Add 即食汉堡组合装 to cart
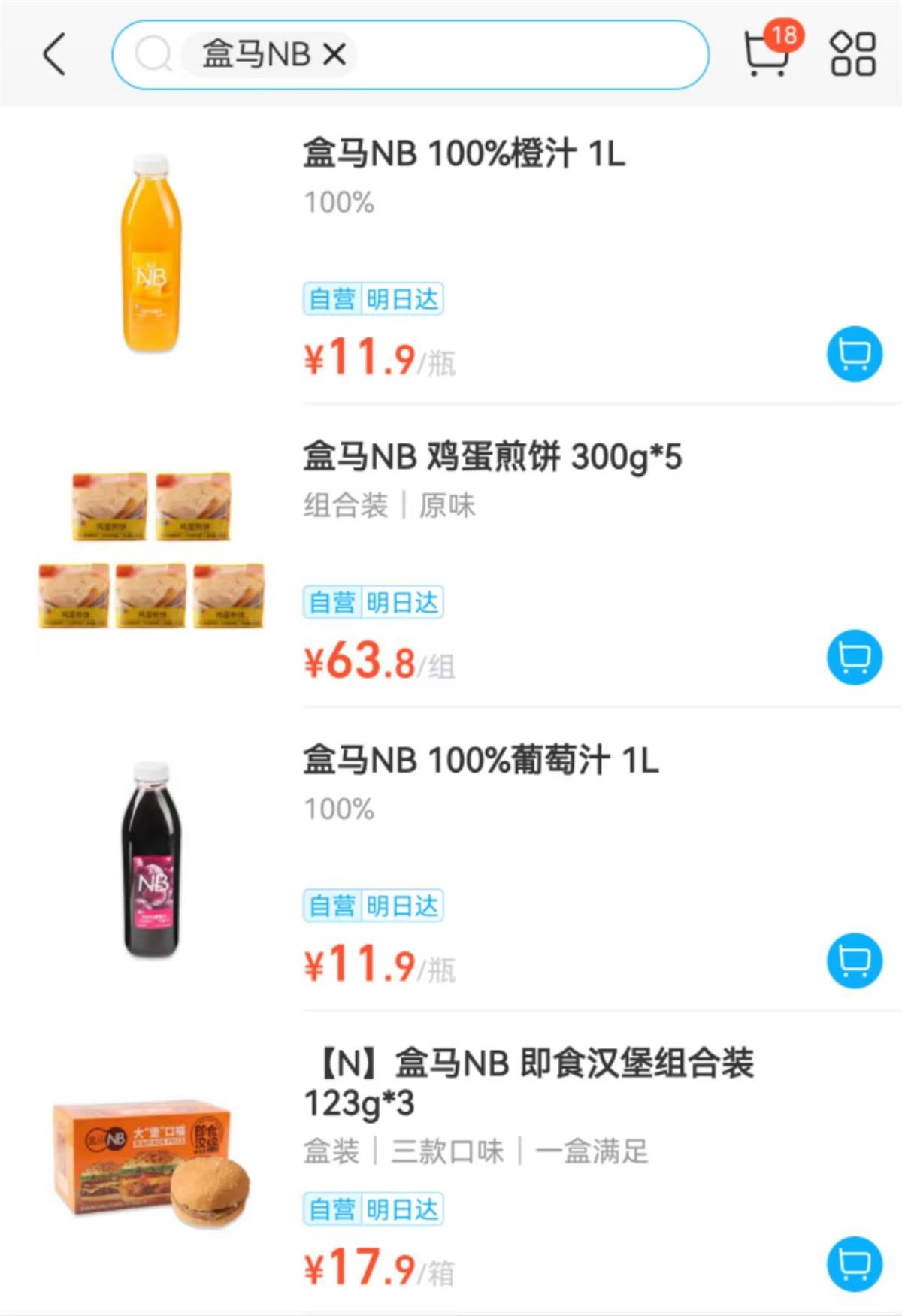Screen dimensions: 902x1316 [855, 1263]
